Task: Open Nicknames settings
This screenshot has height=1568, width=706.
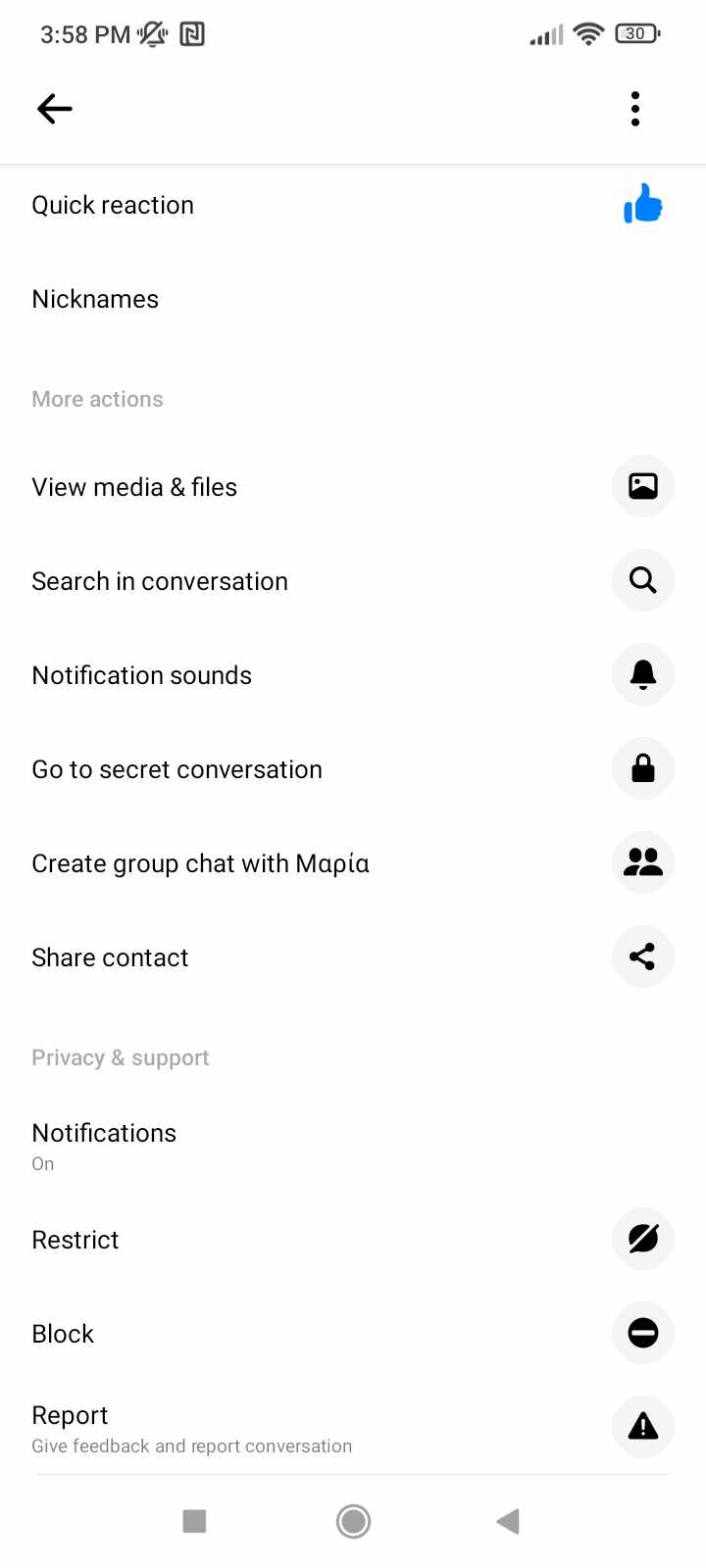Action: [353, 299]
